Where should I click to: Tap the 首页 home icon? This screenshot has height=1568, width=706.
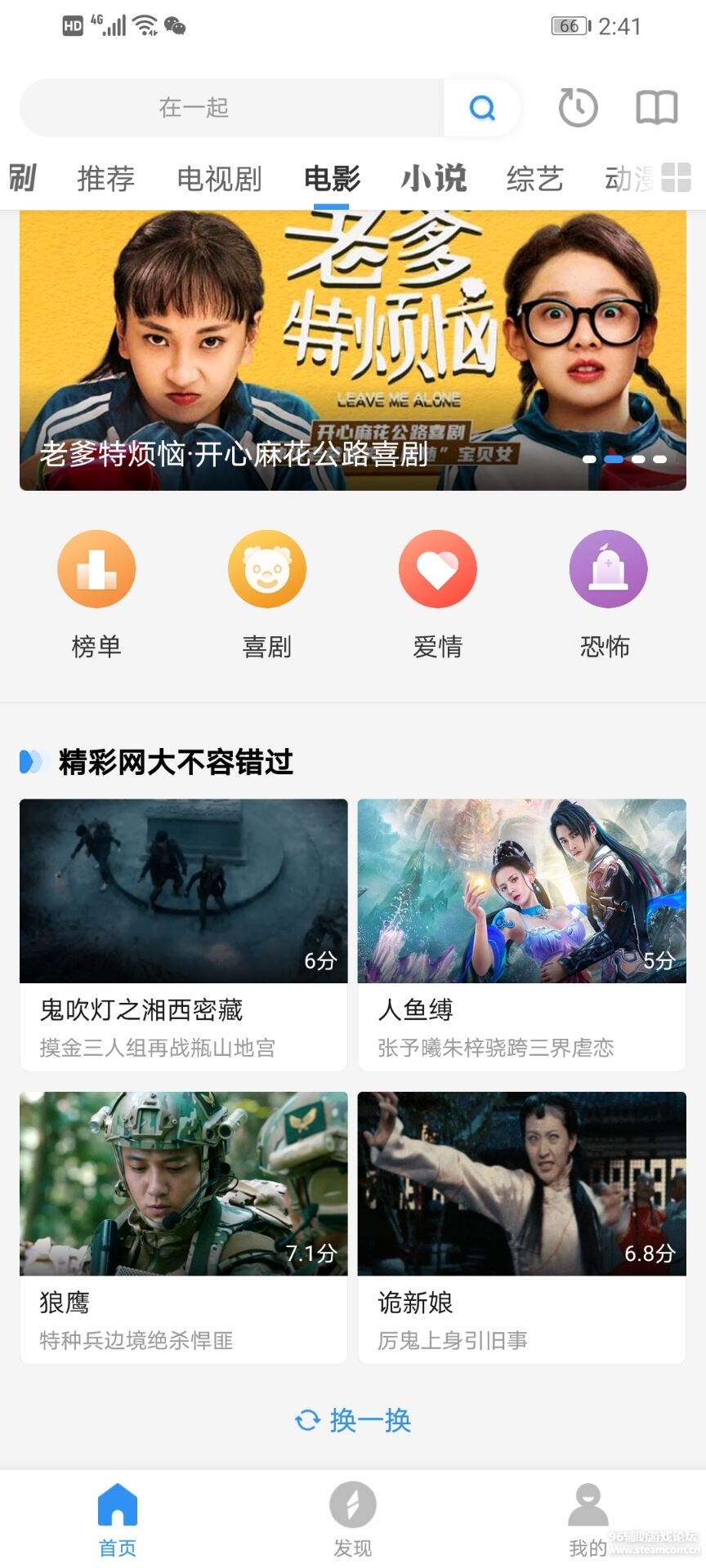pos(117,1505)
